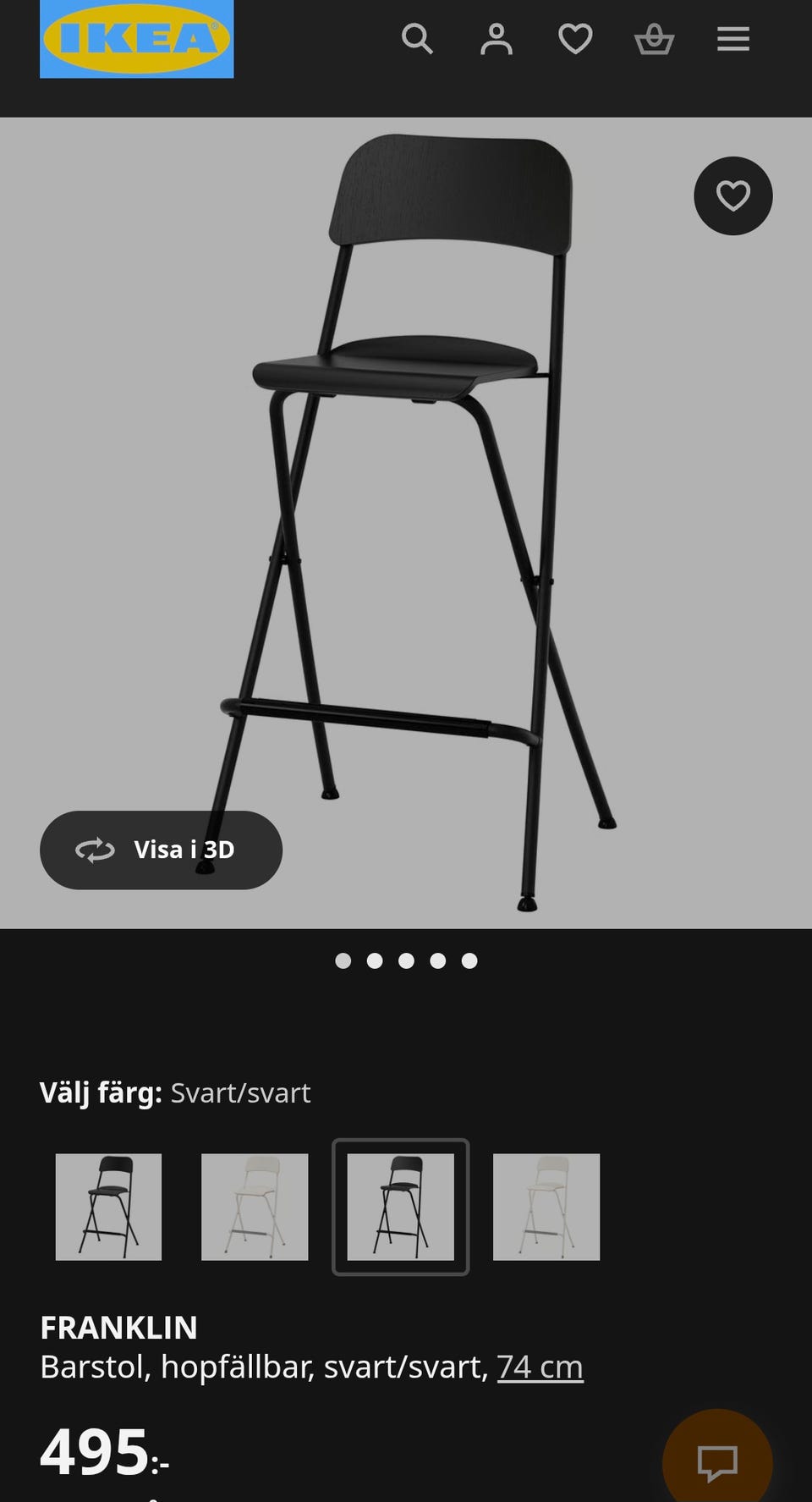View your favorites list
The height and width of the screenshot is (1502, 812).
point(575,39)
